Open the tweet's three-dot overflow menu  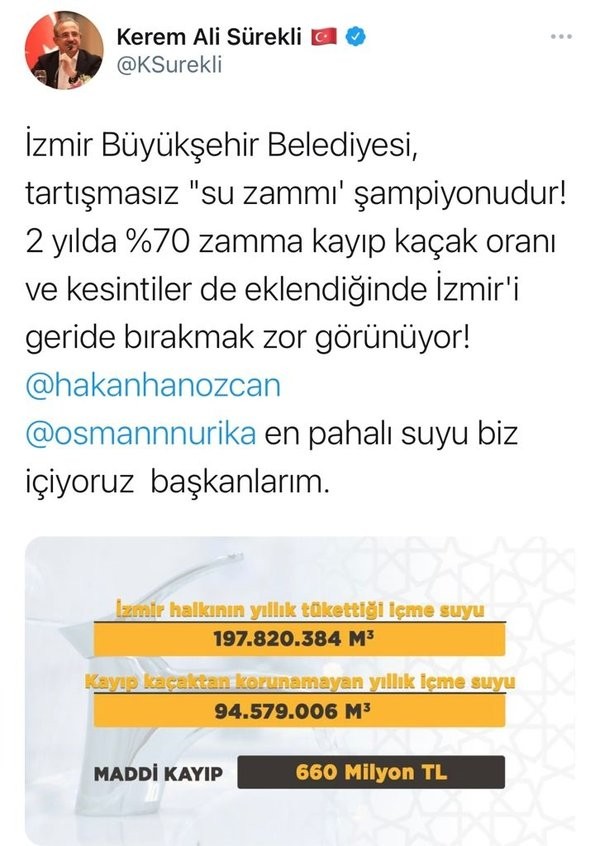(x=562, y=39)
